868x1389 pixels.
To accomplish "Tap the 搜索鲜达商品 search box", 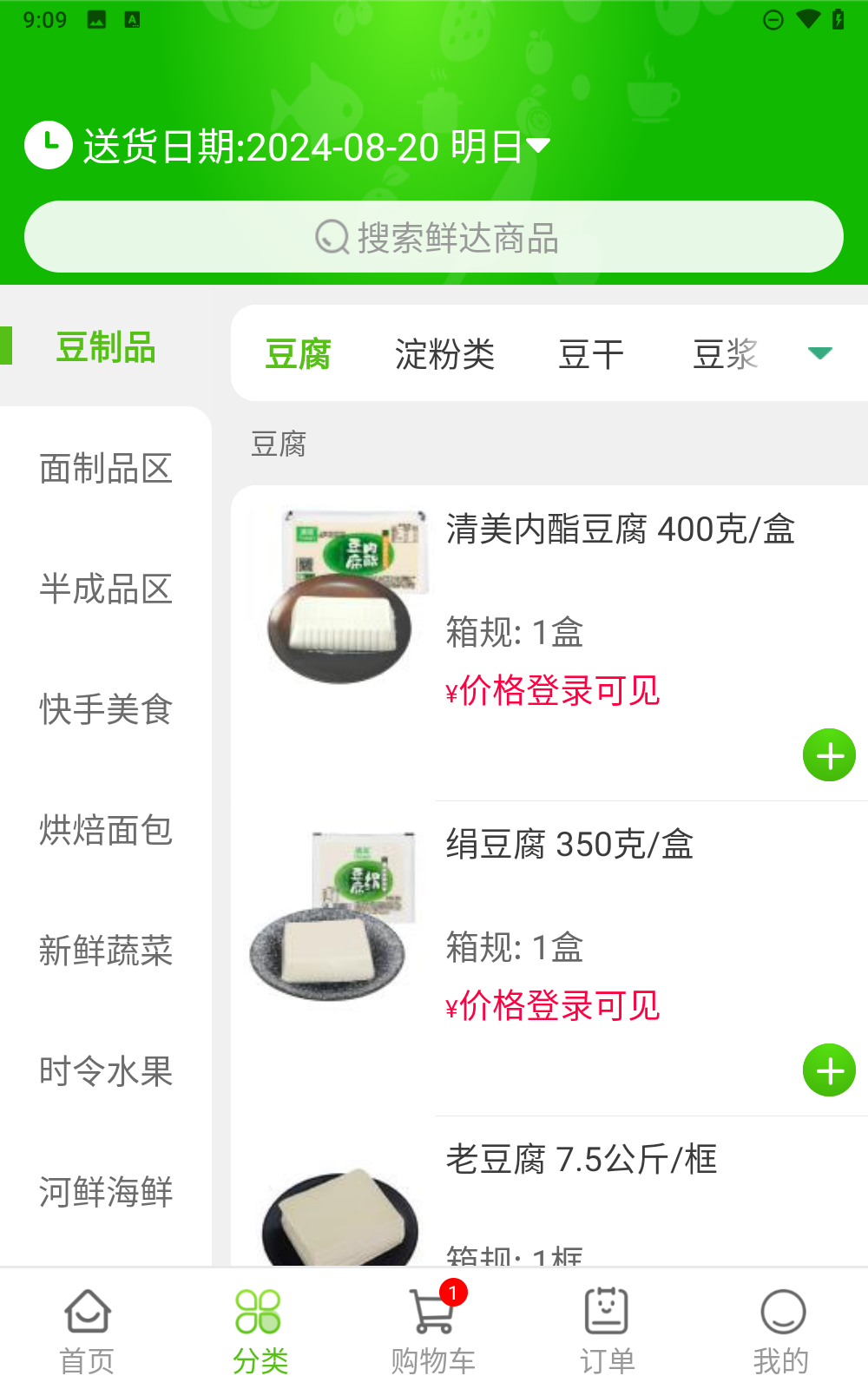I will coord(434,237).
